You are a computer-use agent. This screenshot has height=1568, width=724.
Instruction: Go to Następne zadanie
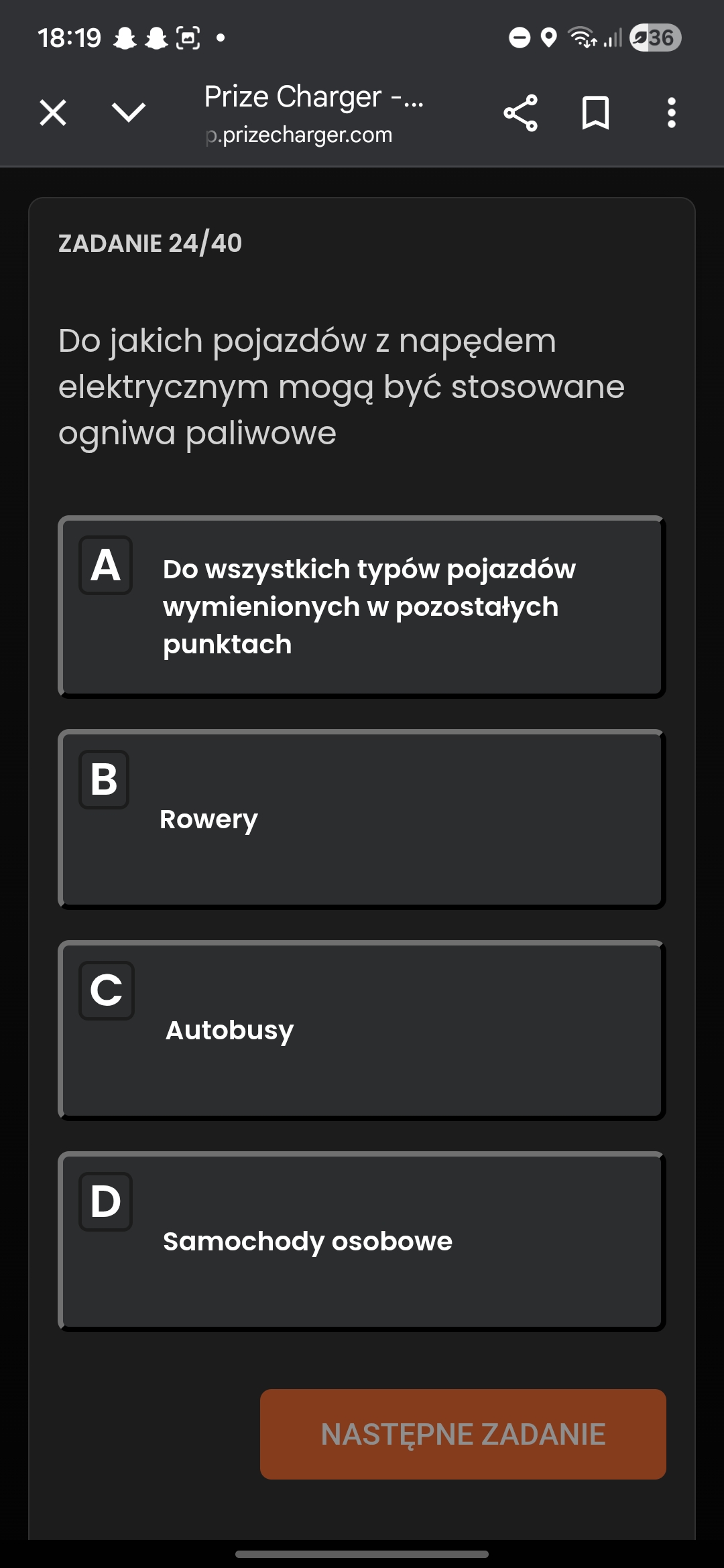tap(463, 1435)
